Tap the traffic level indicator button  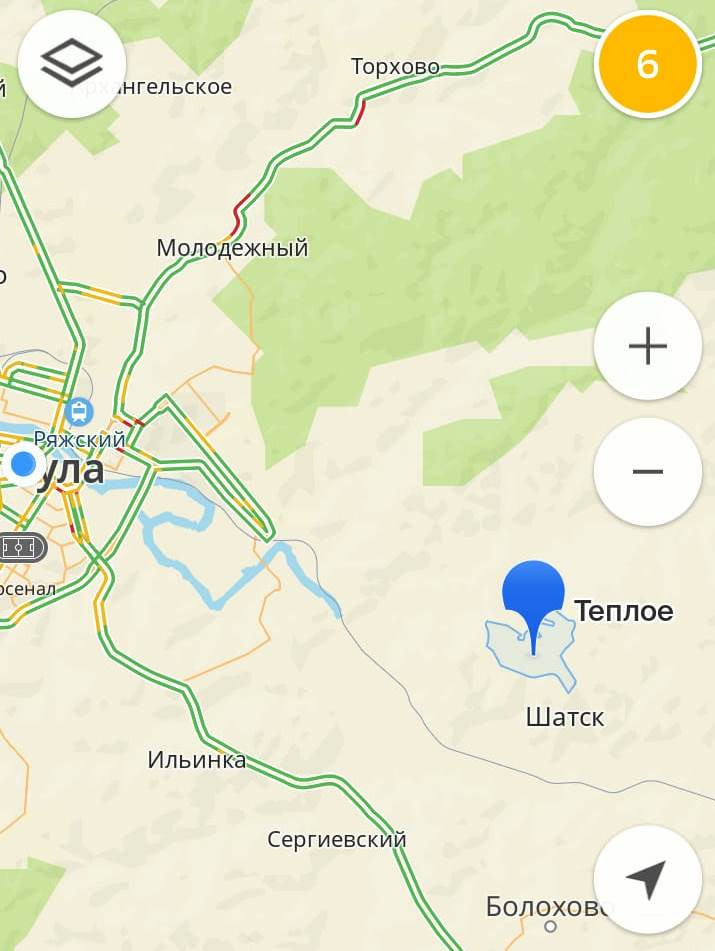(647, 64)
